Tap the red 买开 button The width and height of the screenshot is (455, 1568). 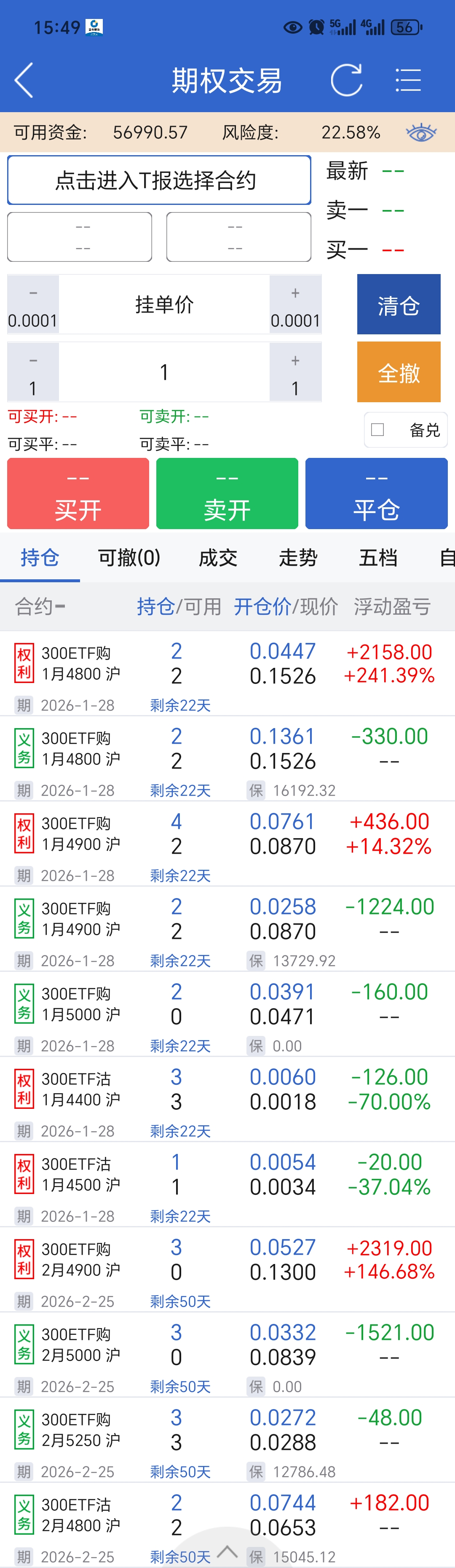click(78, 494)
